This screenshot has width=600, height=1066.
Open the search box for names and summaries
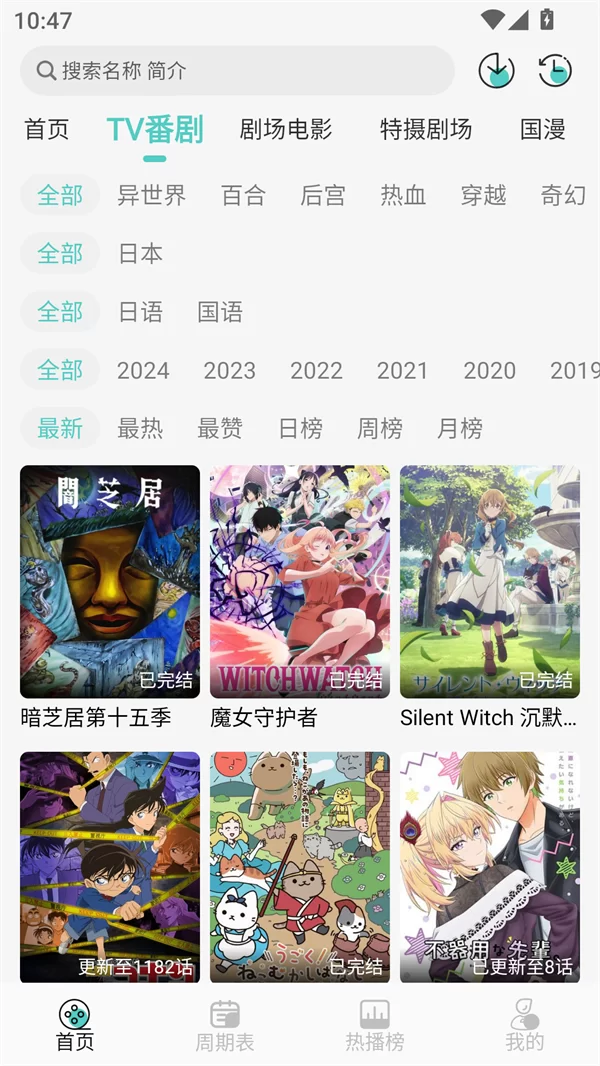[x=237, y=71]
